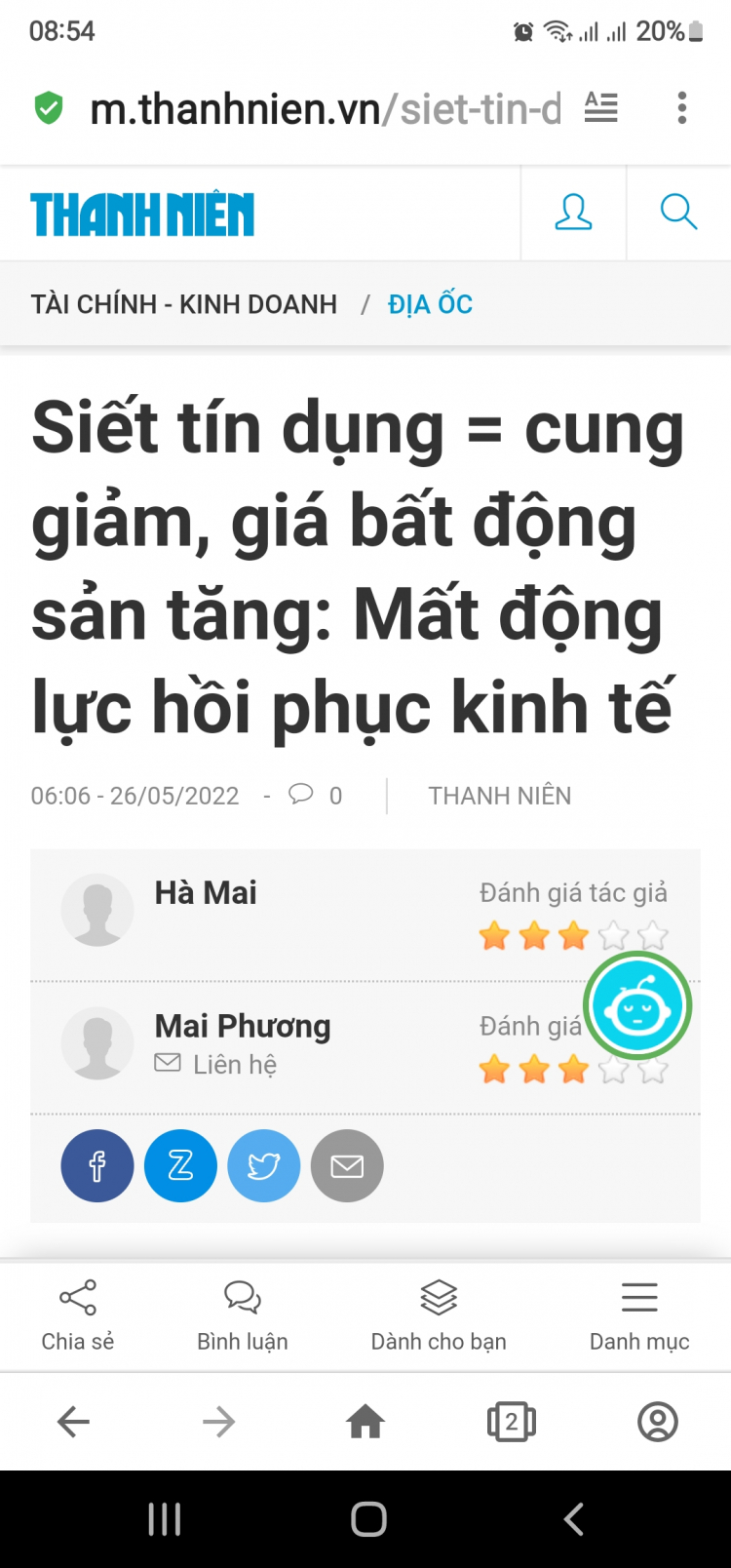
Task: Enable reader mode in address bar
Action: pyautogui.click(x=601, y=107)
